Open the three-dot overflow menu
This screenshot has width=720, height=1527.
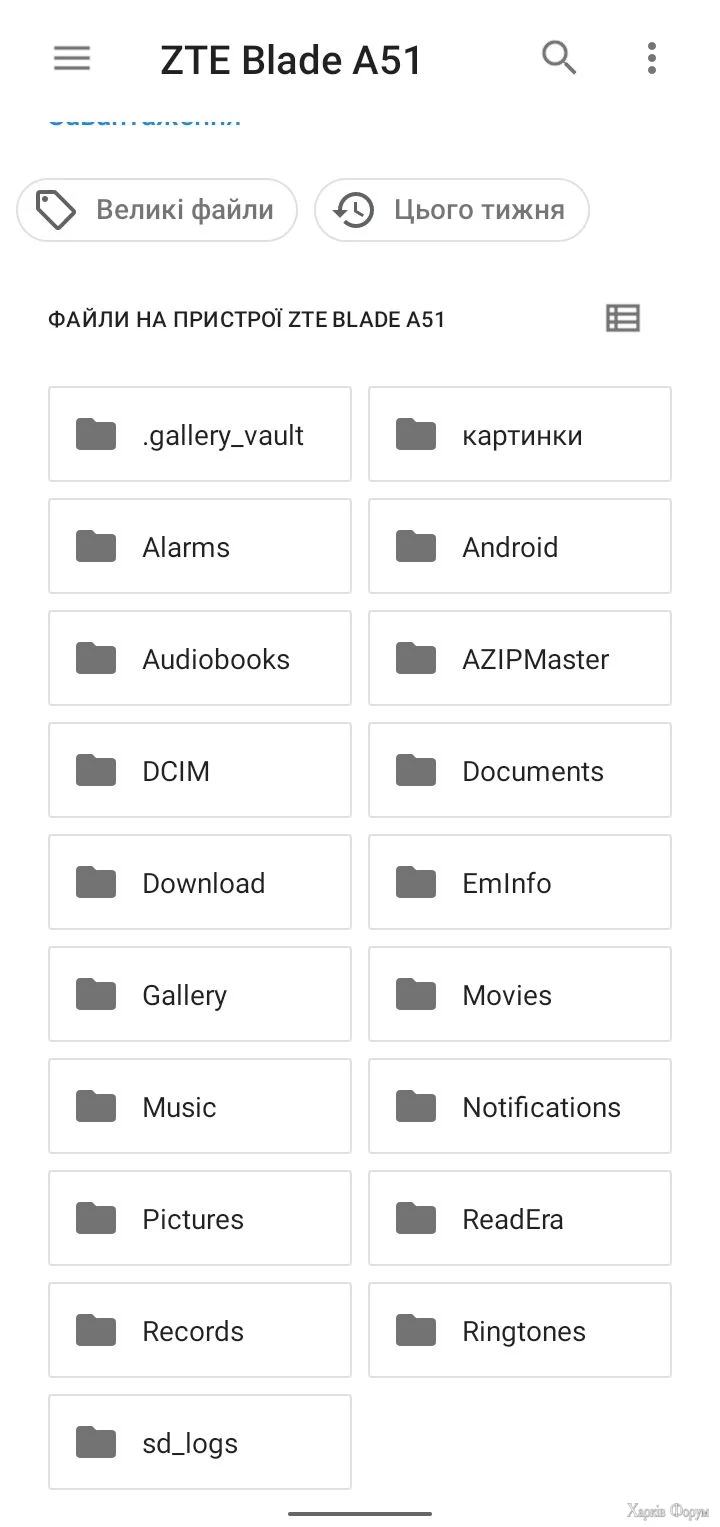click(x=652, y=58)
